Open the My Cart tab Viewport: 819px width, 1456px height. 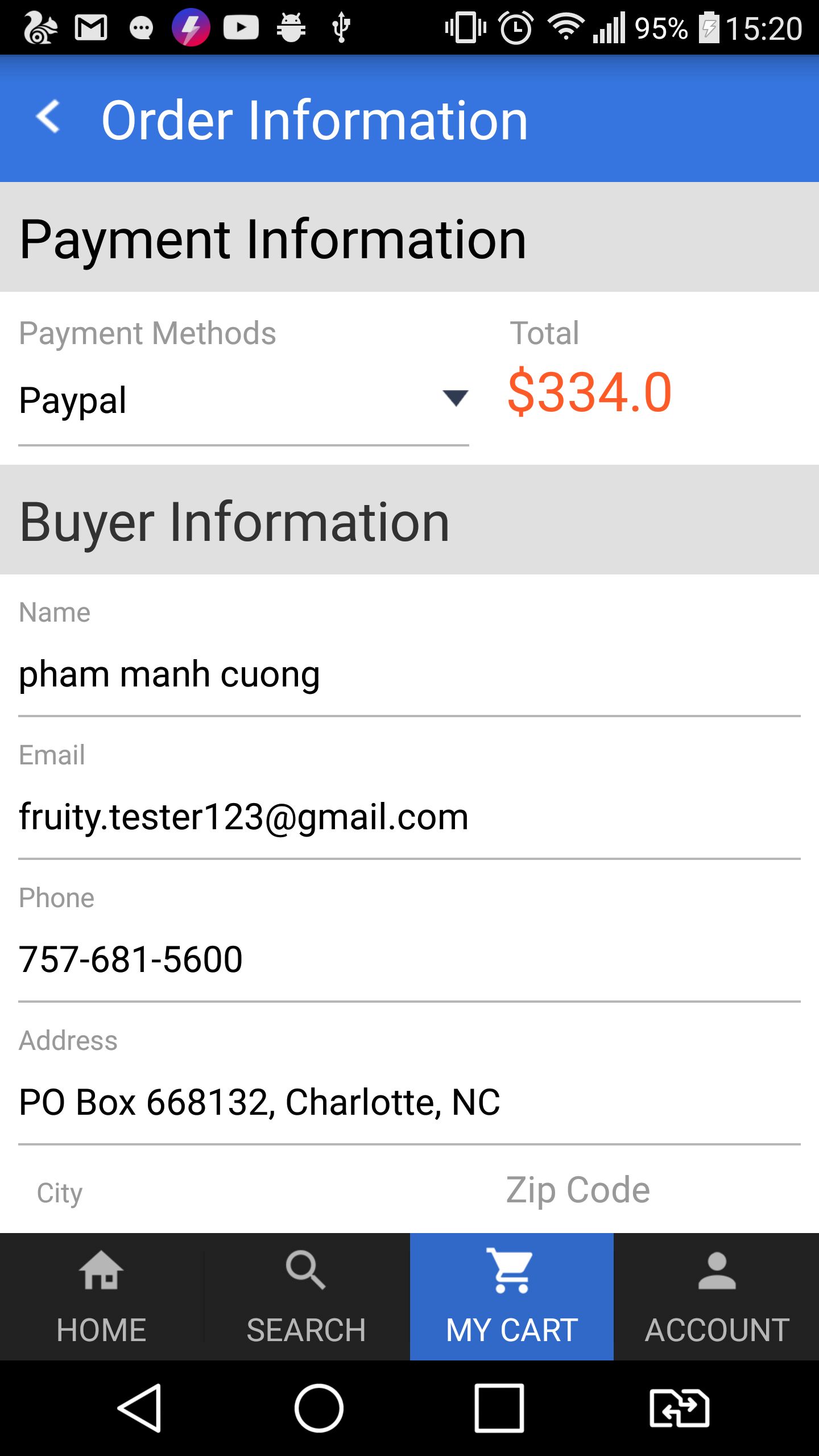[511, 1297]
